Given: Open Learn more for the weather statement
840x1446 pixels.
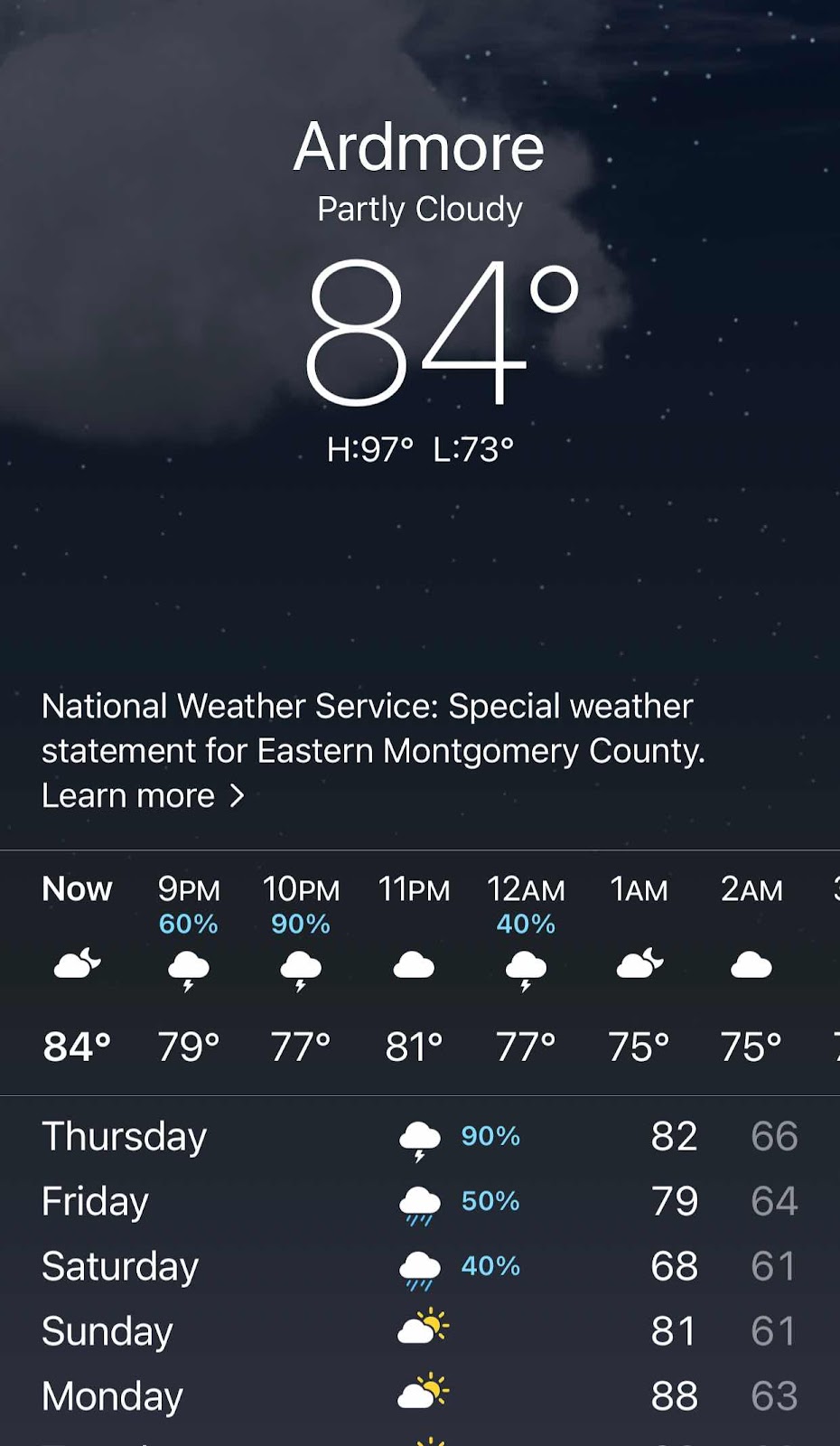Looking at the screenshot, I should pyautogui.click(x=143, y=795).
